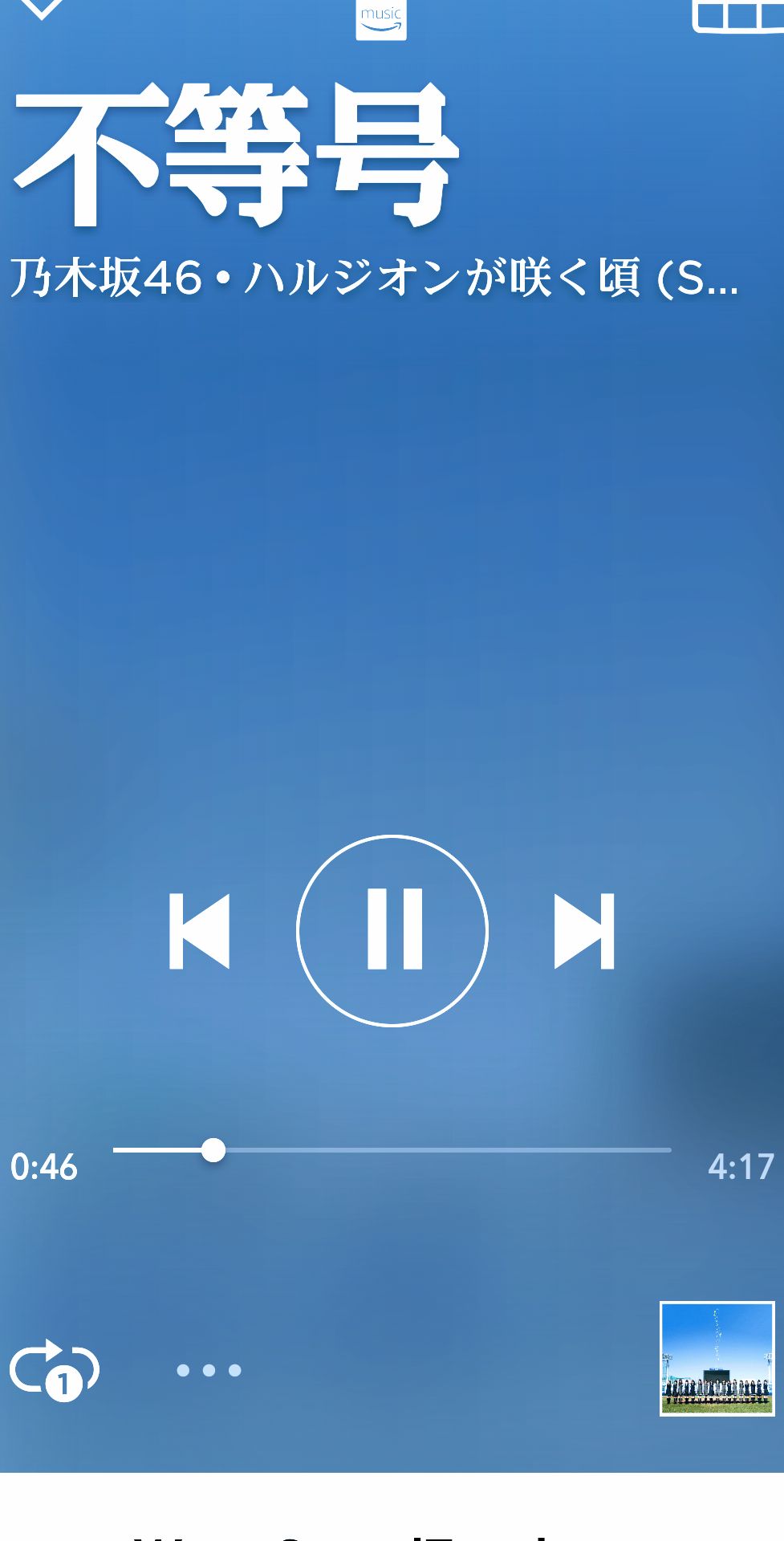The height and width of the screenshot is (1541, 784).
Task: Open the three-dot more options menu
Action: click(x=209, y=1370)
